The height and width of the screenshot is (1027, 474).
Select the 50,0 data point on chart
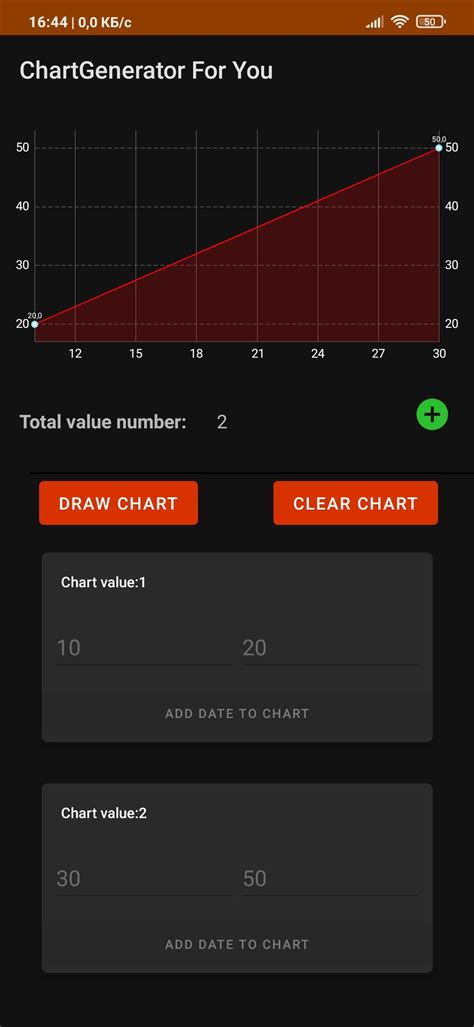439,148
